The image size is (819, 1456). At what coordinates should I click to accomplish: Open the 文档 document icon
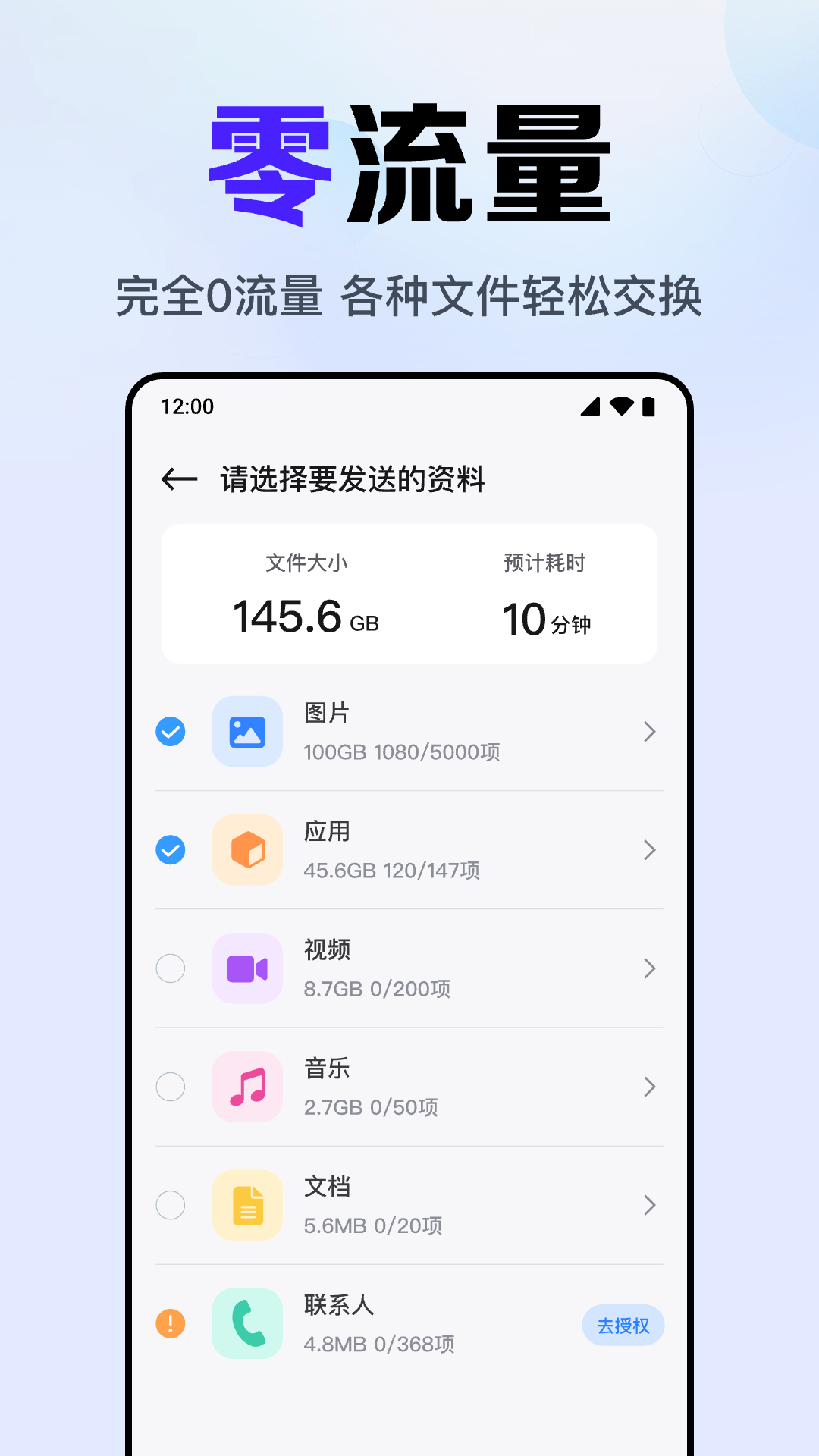(x=247, y=1205)
